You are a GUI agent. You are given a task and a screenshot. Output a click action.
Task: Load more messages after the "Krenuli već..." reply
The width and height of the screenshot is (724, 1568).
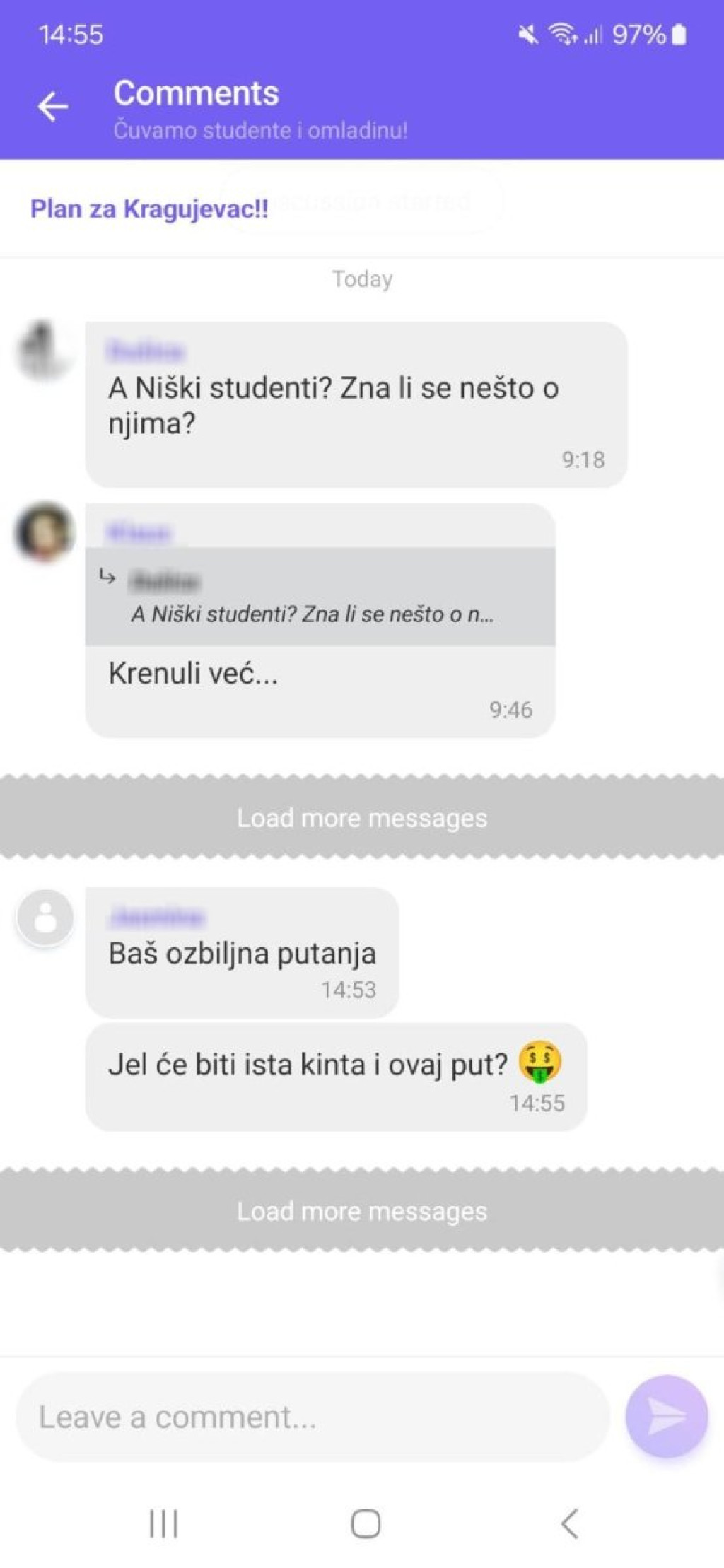[362, 818]
